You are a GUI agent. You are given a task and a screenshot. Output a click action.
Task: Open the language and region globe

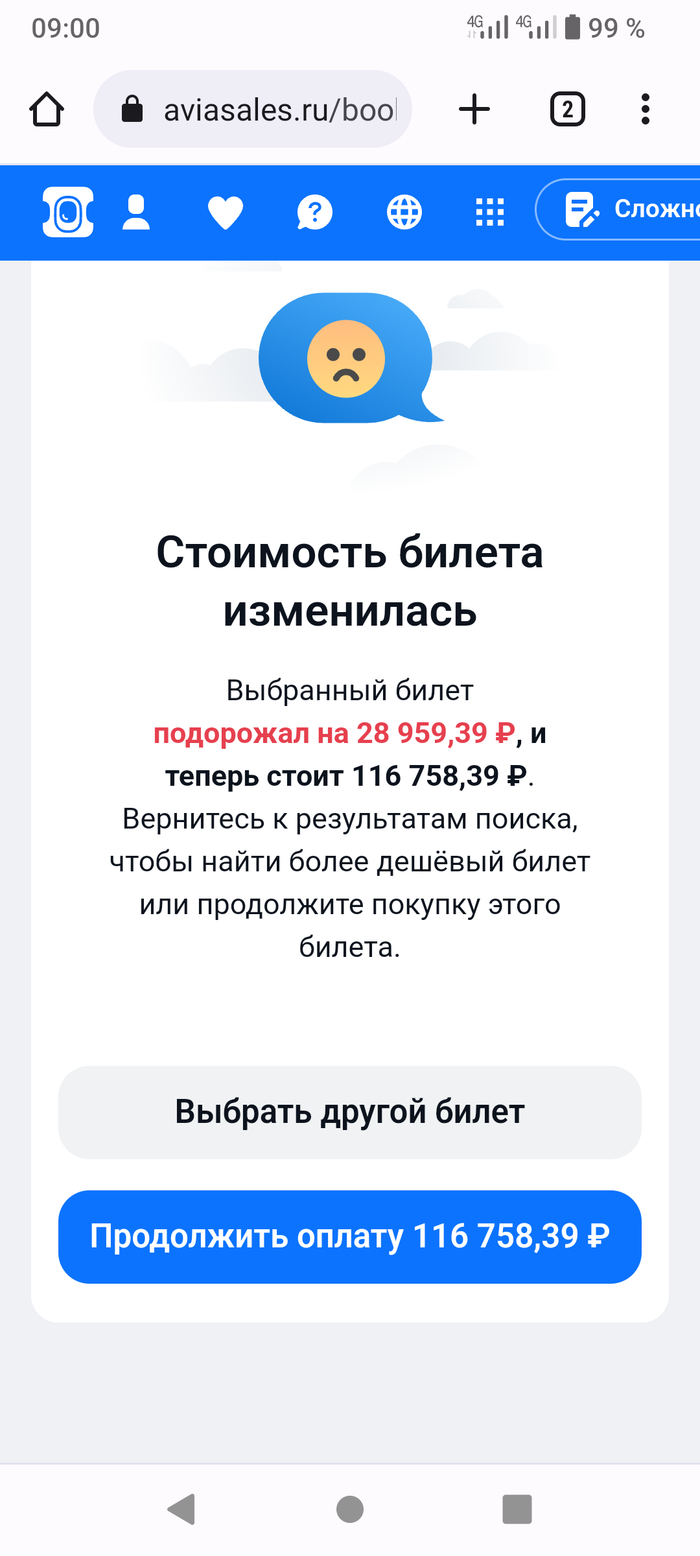click(x=404, y=212)
